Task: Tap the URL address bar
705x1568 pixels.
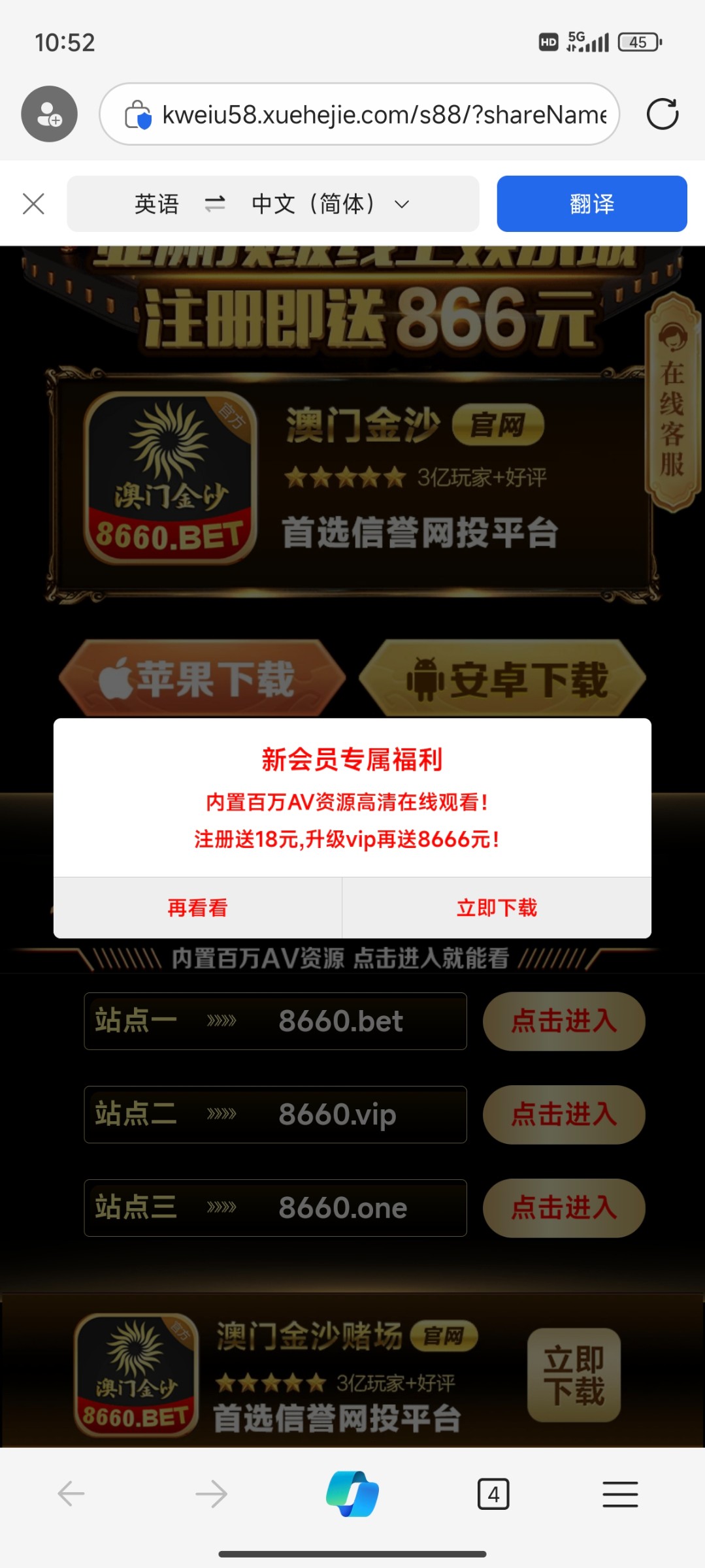Action: click(366, 114)
